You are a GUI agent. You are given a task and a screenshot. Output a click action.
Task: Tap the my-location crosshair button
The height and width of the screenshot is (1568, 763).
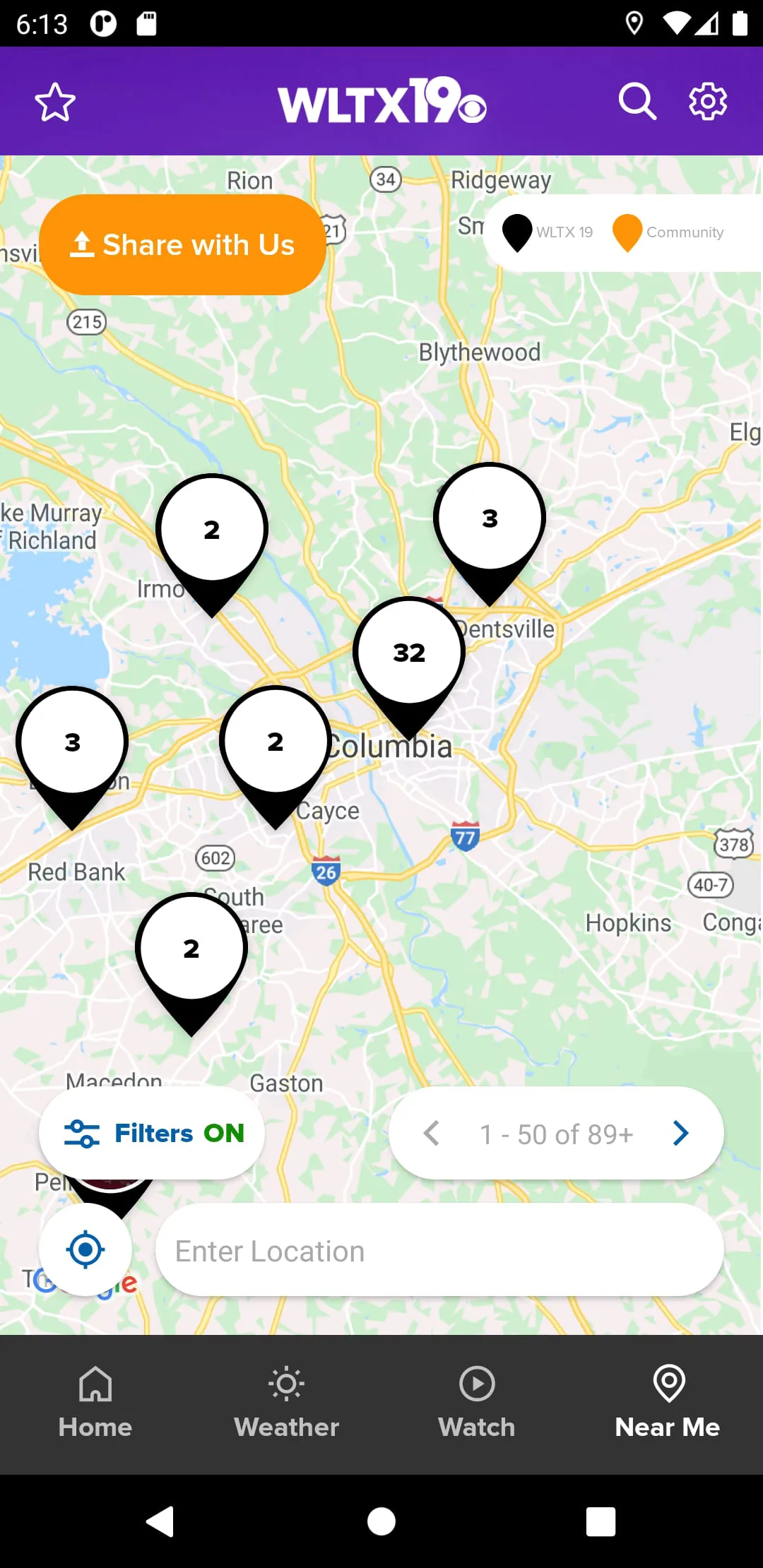(x=85, y=1249)
